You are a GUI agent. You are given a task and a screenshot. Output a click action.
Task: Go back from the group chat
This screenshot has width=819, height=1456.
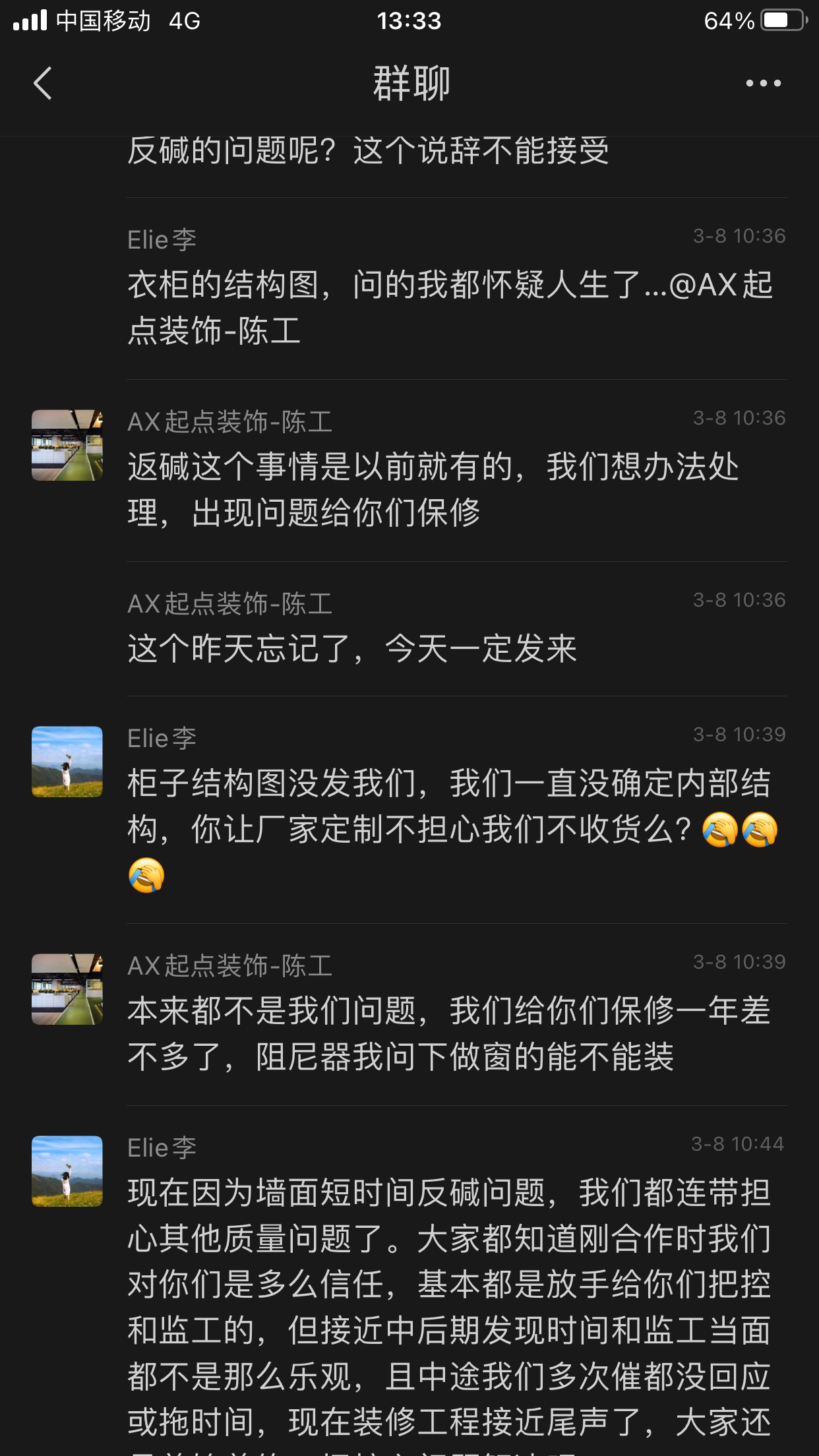43,84
